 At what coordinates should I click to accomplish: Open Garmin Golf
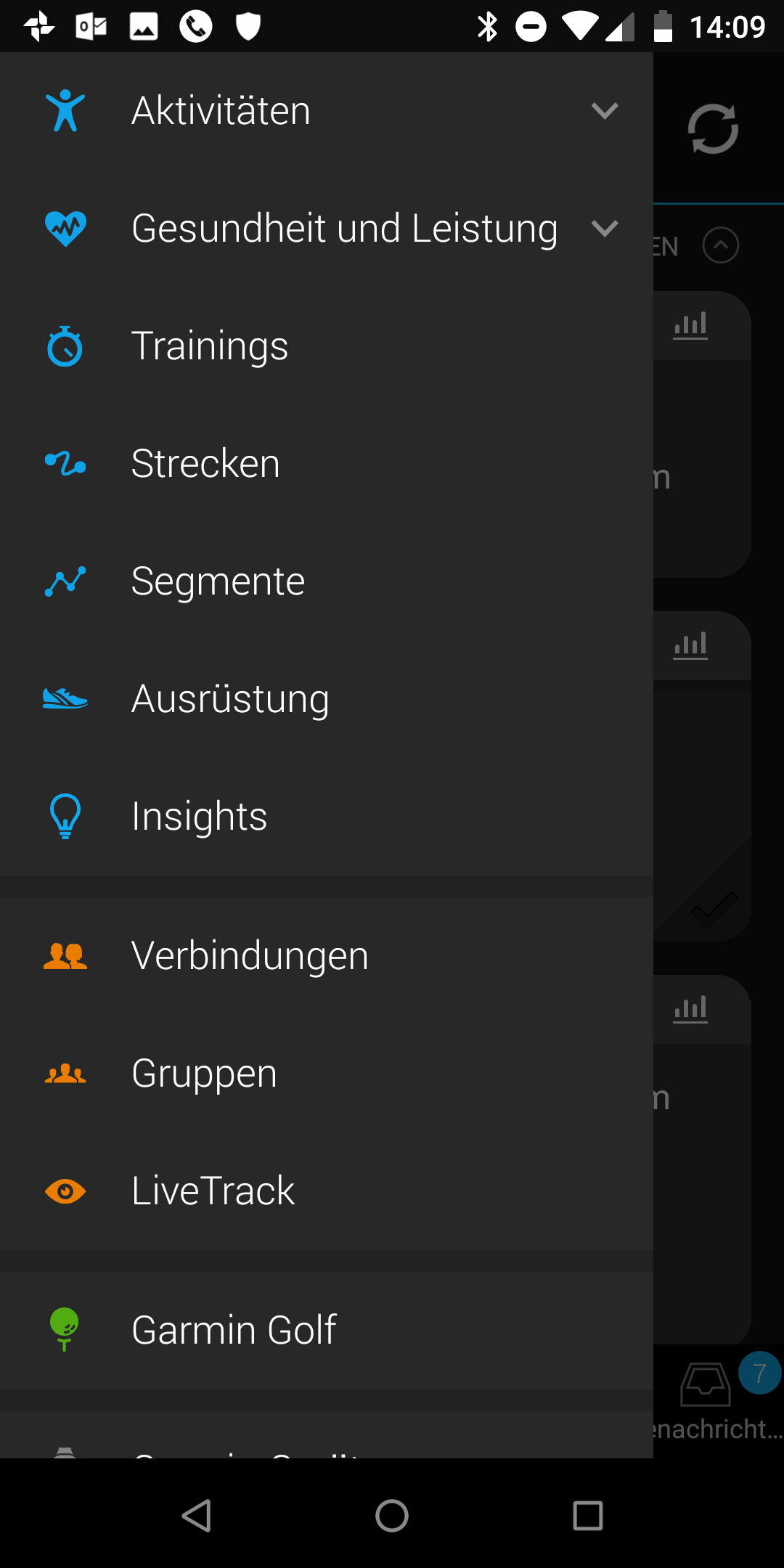point(234,1331)
